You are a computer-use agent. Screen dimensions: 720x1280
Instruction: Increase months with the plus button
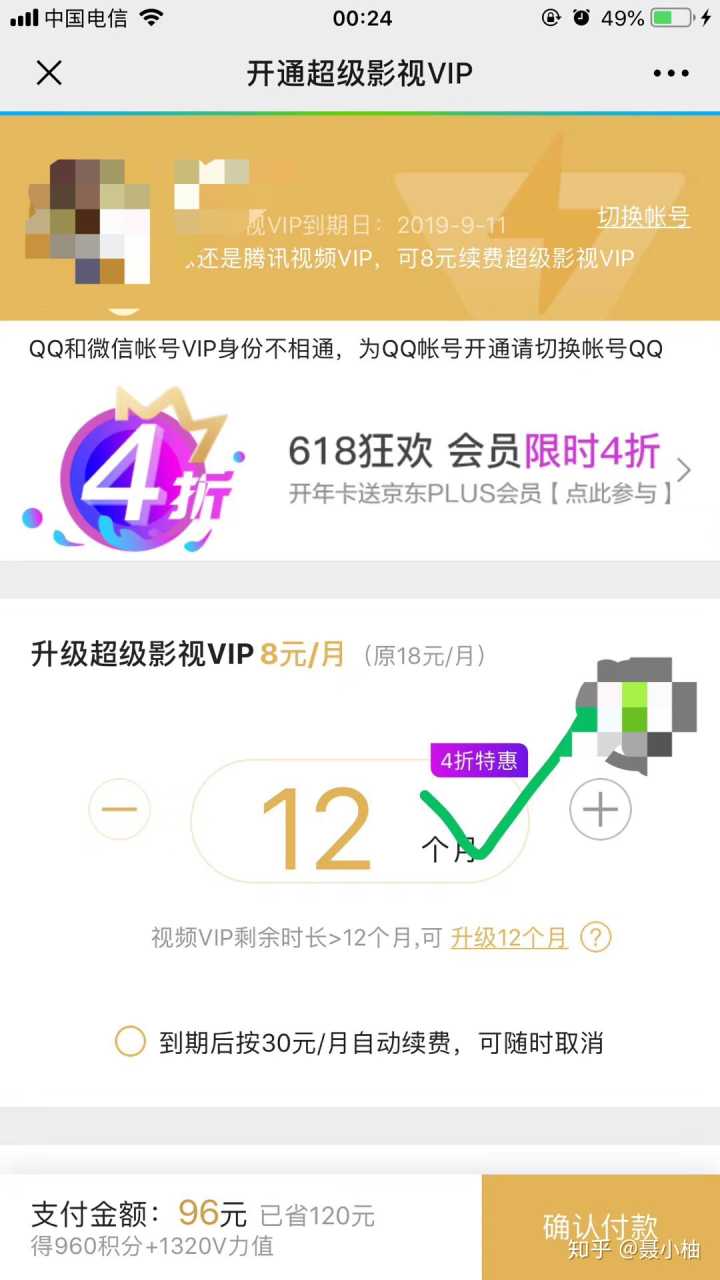600,809
